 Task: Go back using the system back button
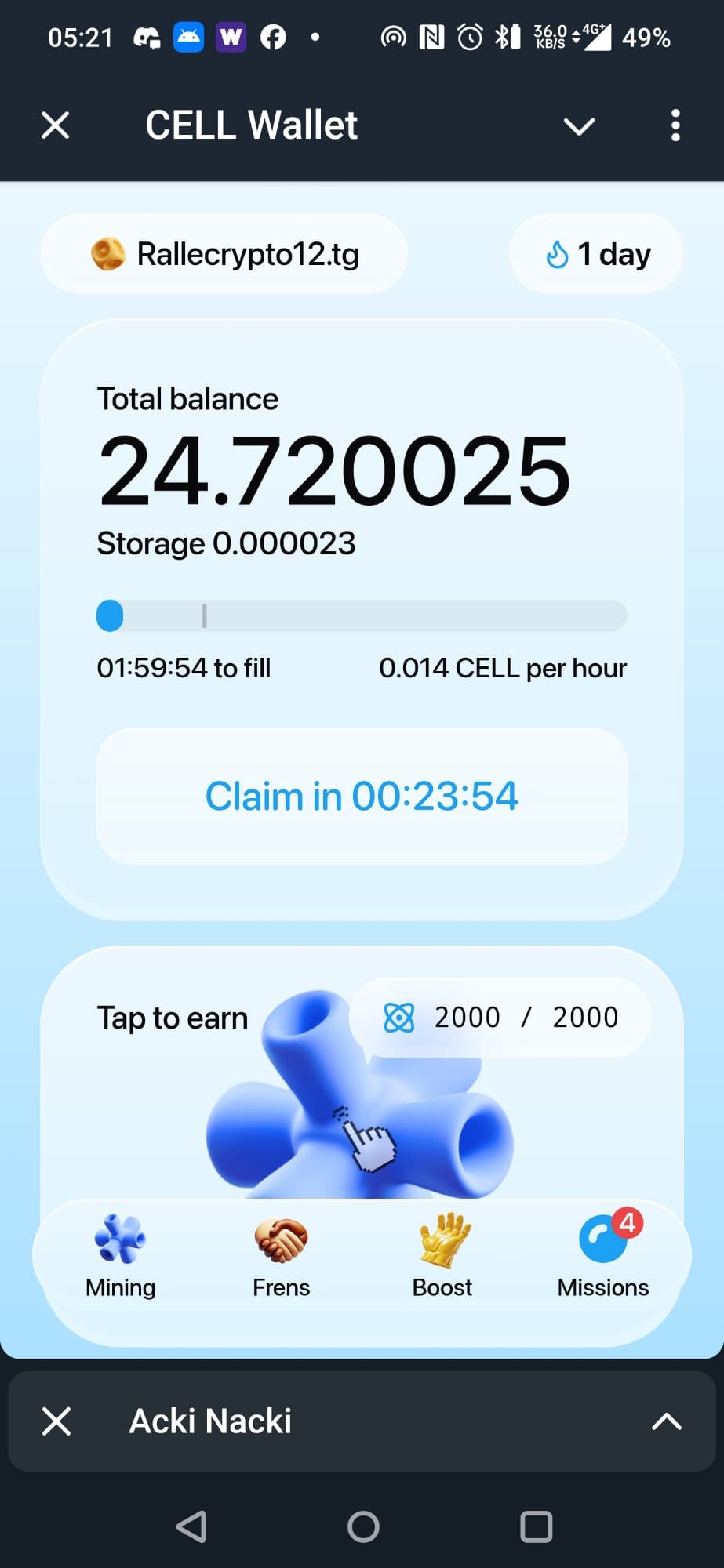click(x=191, y=1526)
